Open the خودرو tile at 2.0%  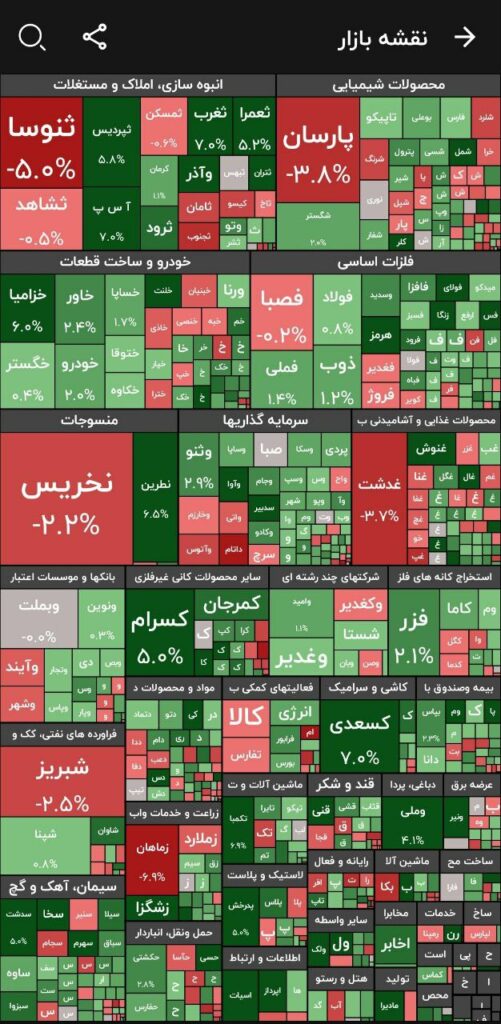coord(80,376)
